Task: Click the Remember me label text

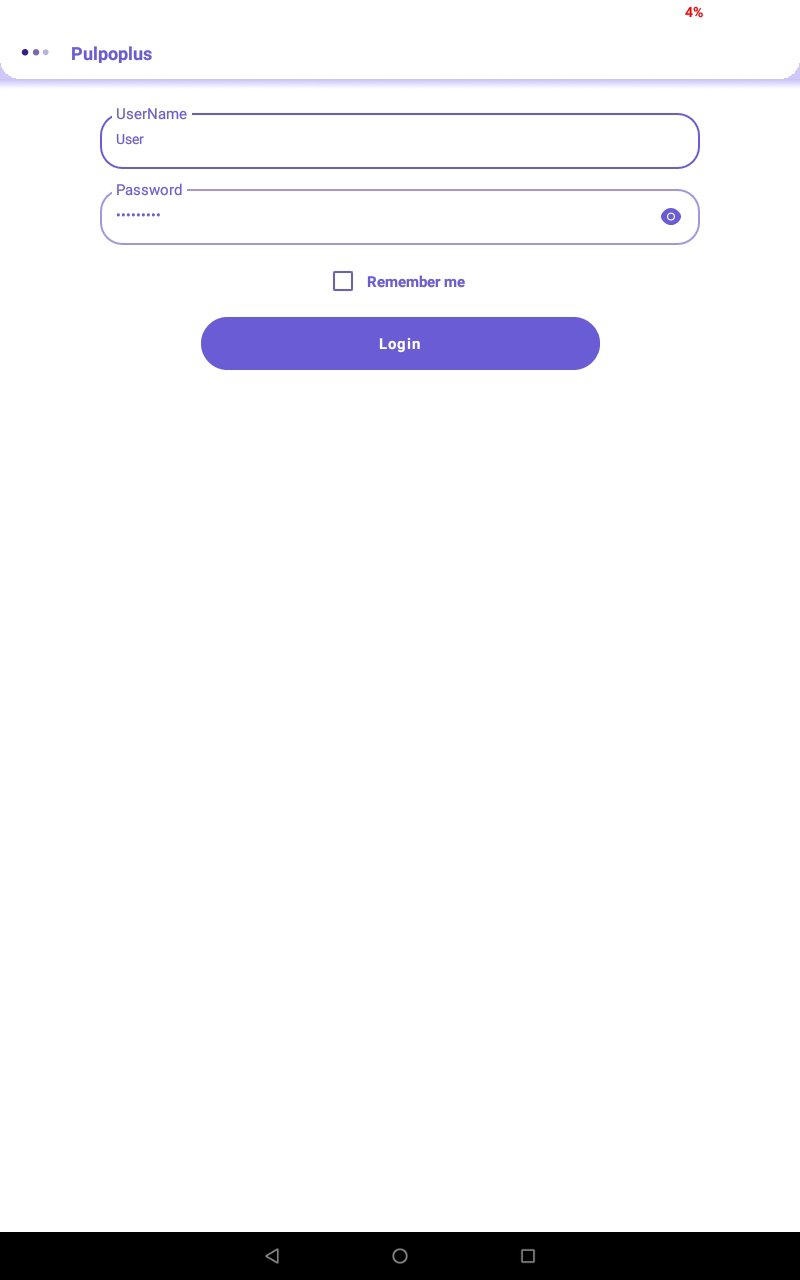Action: (416, 282)
